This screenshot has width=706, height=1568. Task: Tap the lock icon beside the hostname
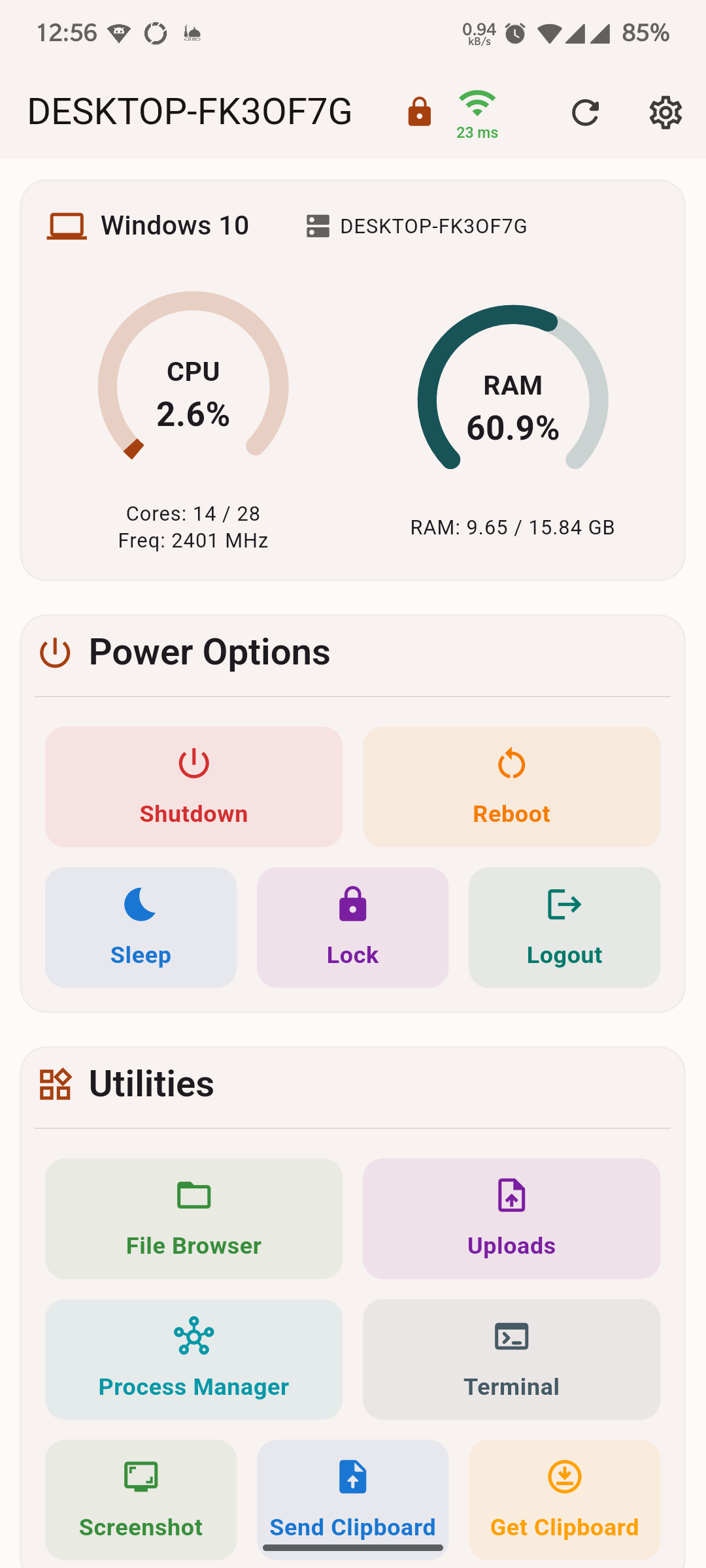(x=419, y=112)
